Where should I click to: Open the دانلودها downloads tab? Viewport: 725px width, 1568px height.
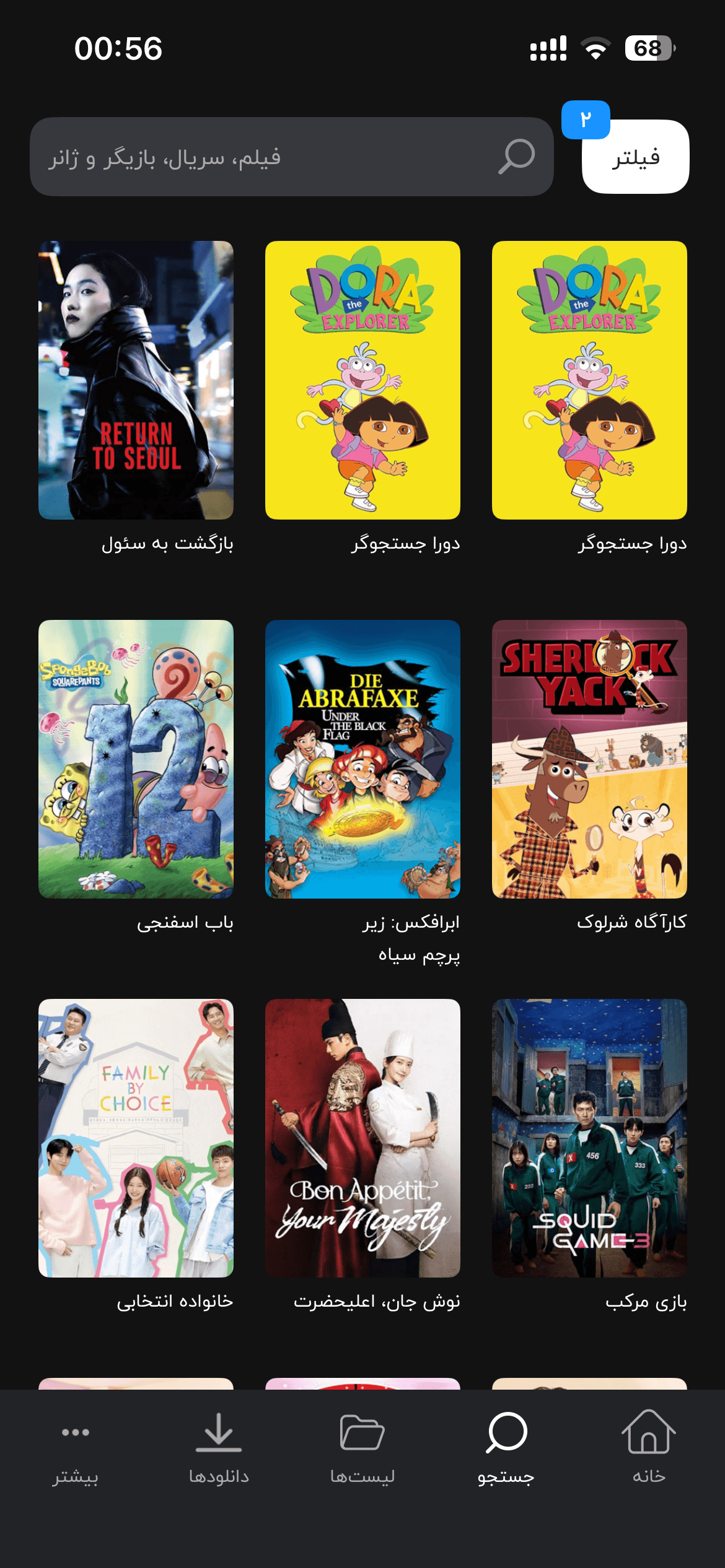(219, 1447)
